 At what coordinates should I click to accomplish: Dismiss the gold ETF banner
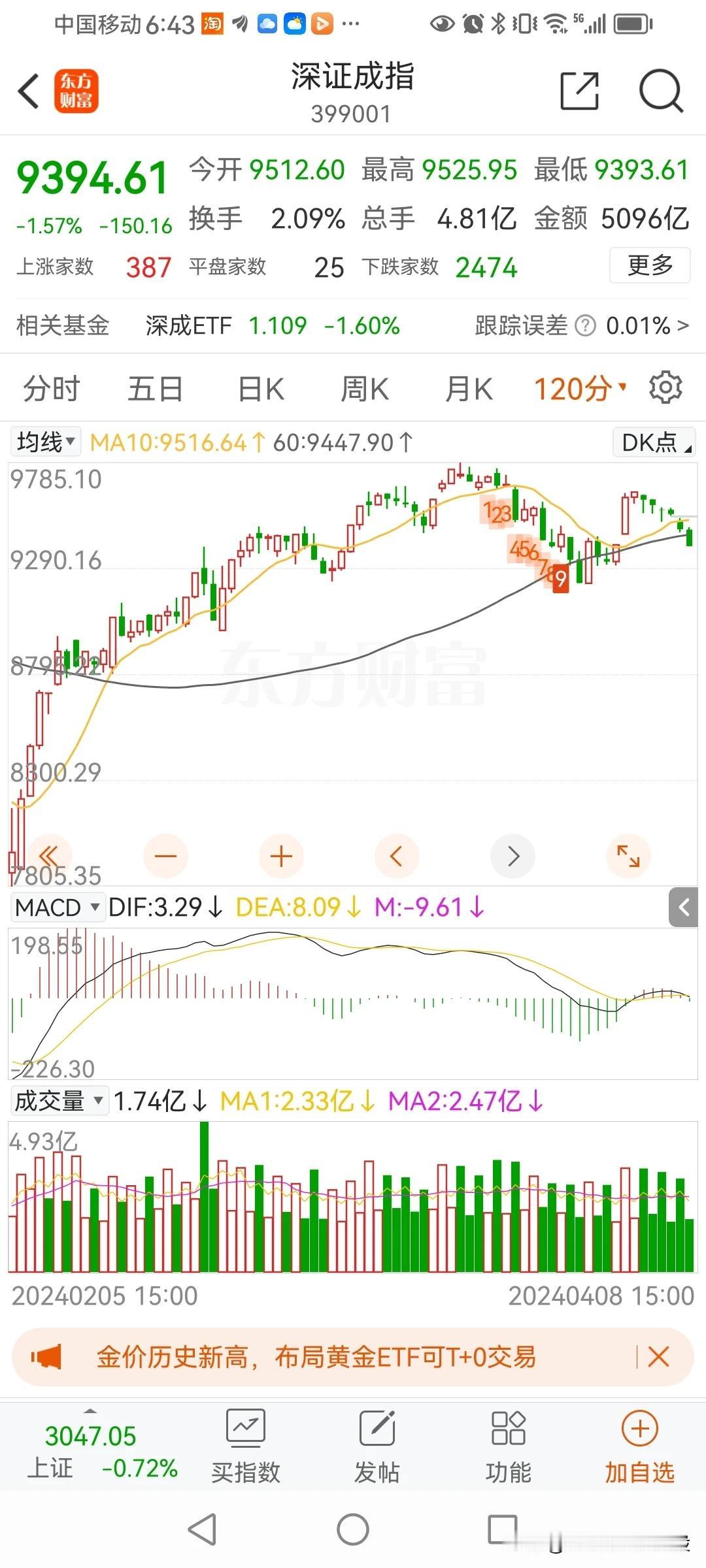click(658, 1357)
